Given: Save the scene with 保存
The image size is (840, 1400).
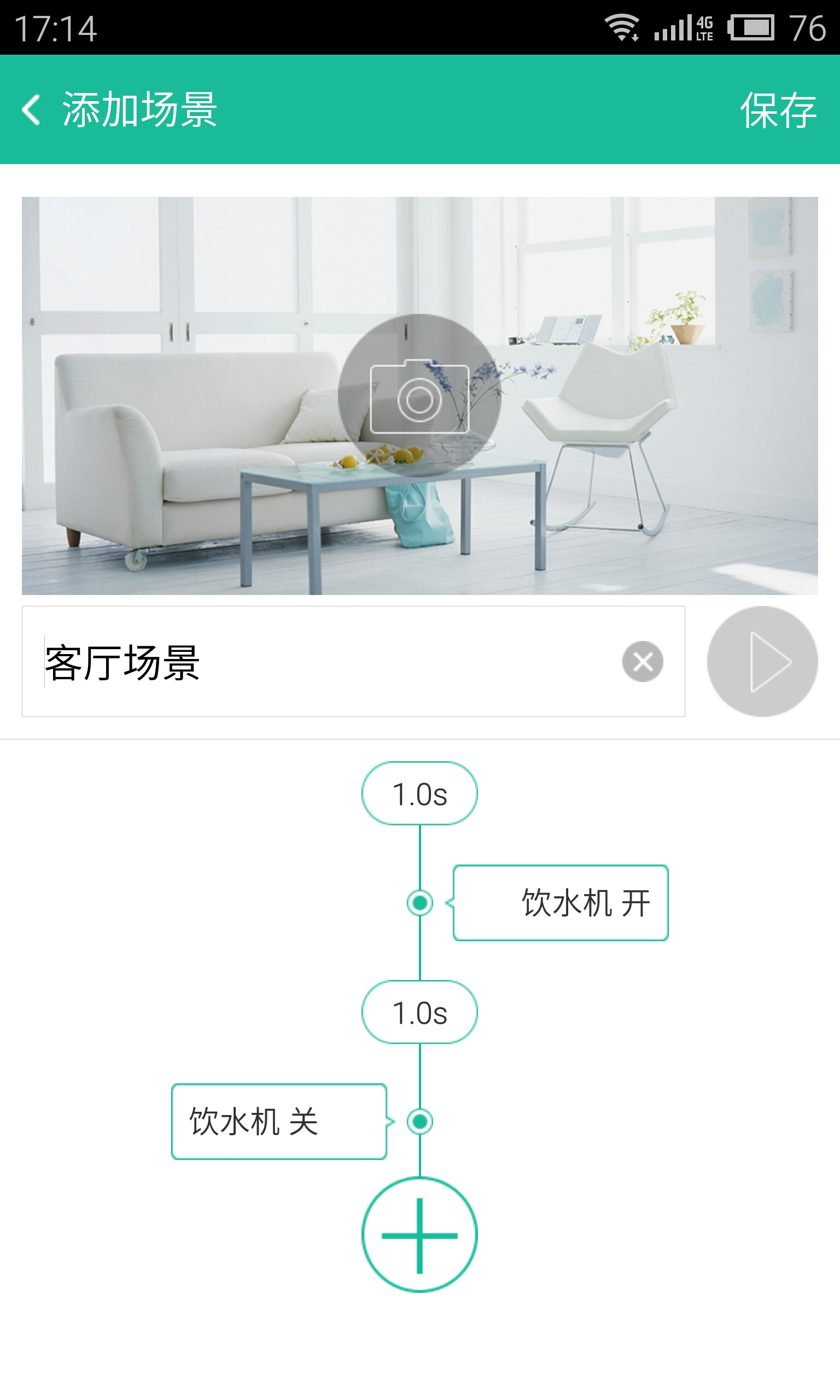Looking at the screenshot, I should pyautogui.click(x=778, y=110).
